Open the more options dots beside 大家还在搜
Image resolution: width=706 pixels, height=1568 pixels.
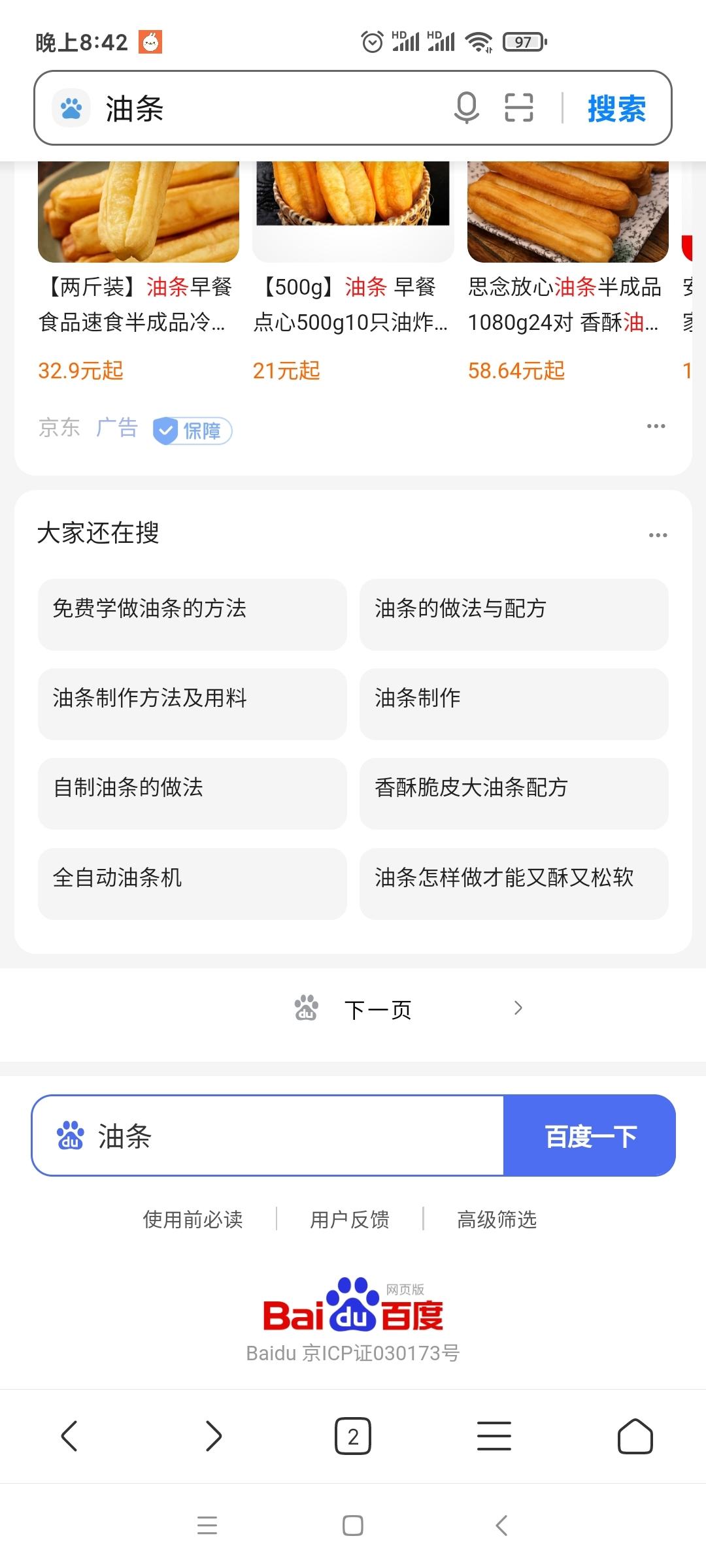coord(658,535)
